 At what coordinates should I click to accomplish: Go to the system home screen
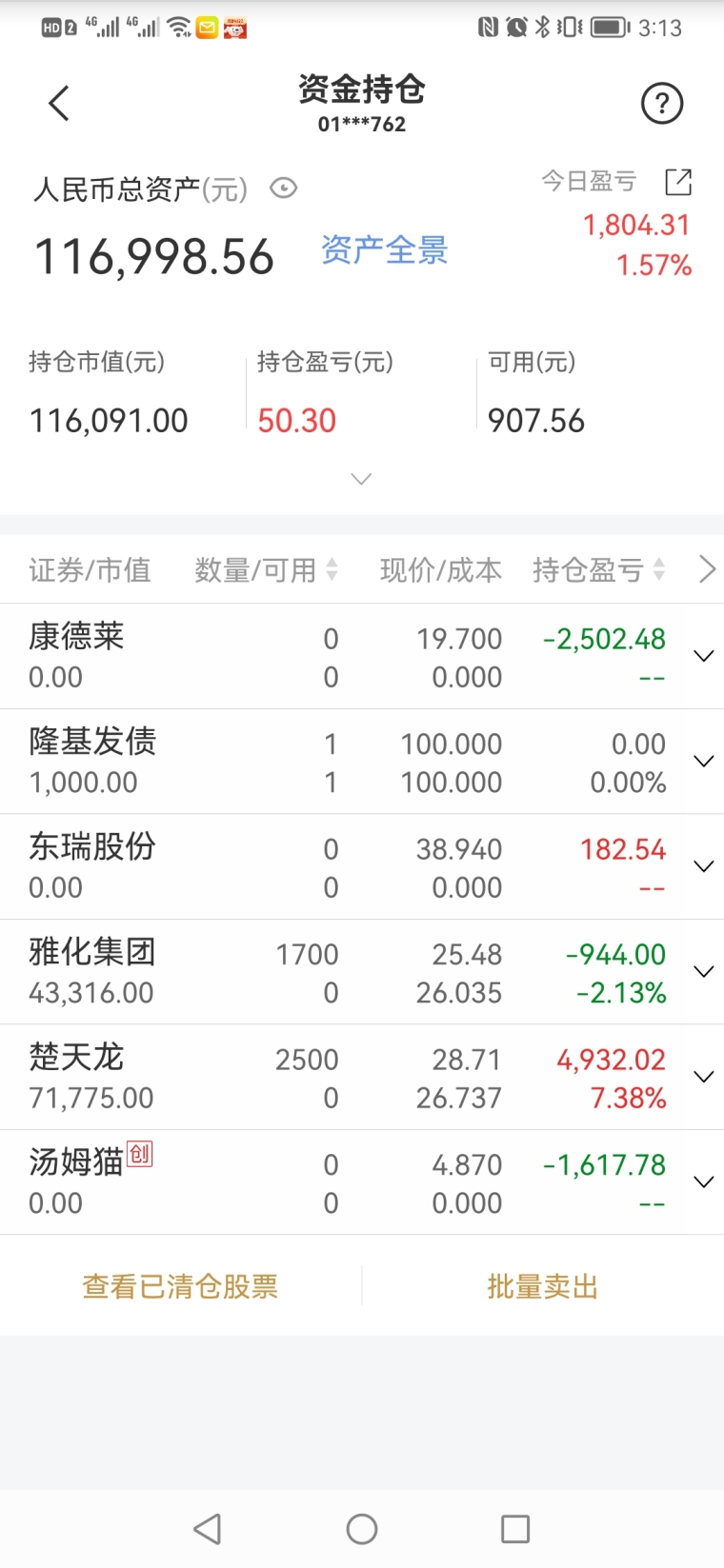click(362, 1529)
